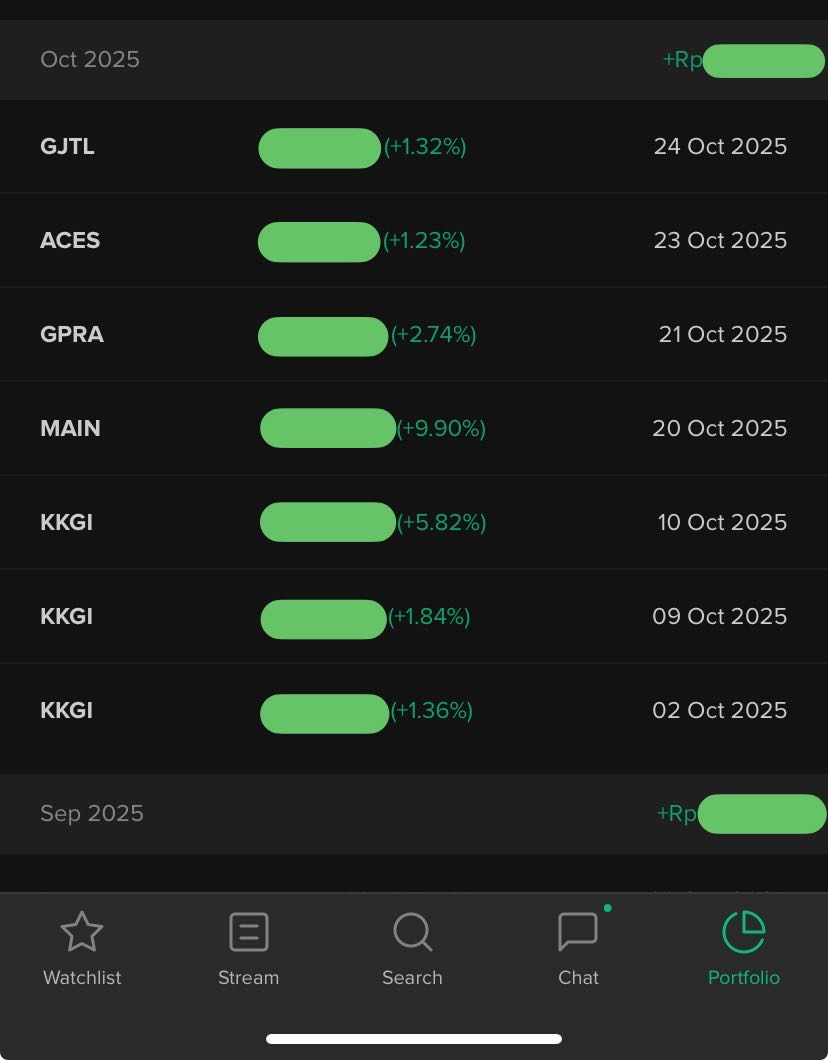Open the Chat tab
828x1060 pixels.
click(x=578, y=949)
